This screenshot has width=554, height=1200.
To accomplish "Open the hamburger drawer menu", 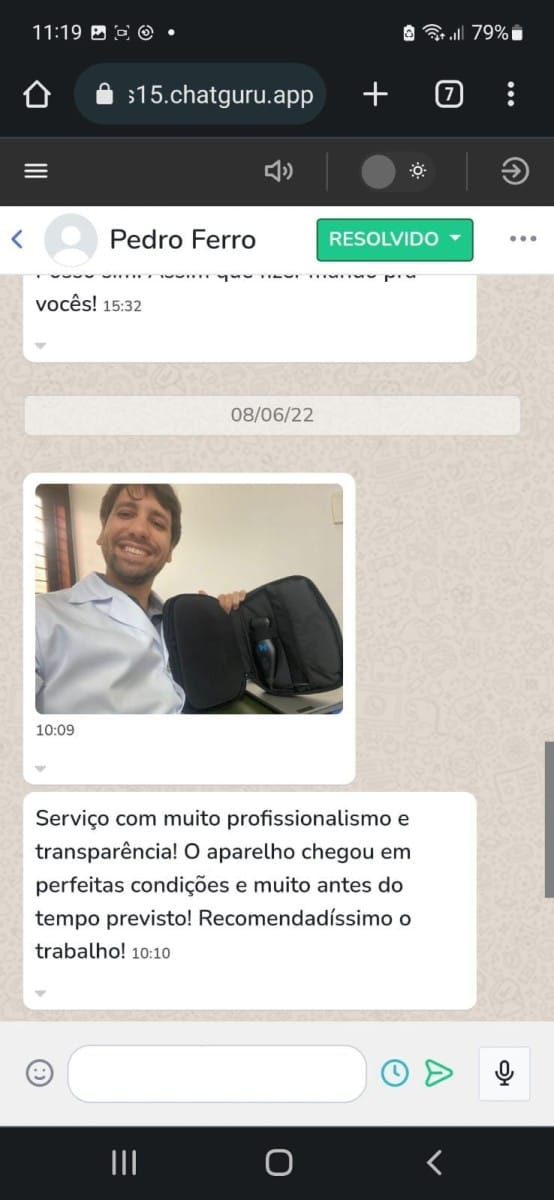I will (36, 171).
